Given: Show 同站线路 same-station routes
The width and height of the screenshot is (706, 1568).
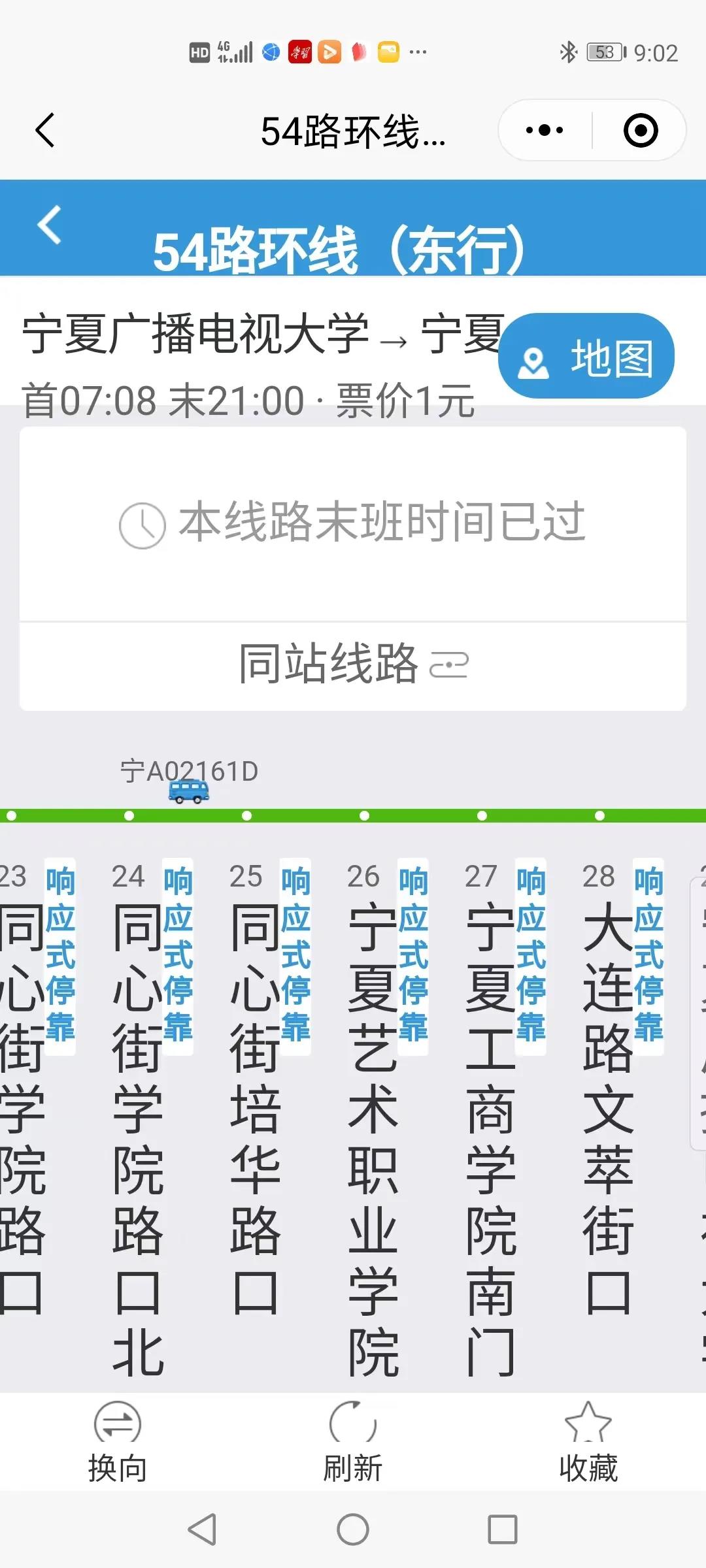Looking at the screenshot, I should pyautogui.click(x=353, y=664).
